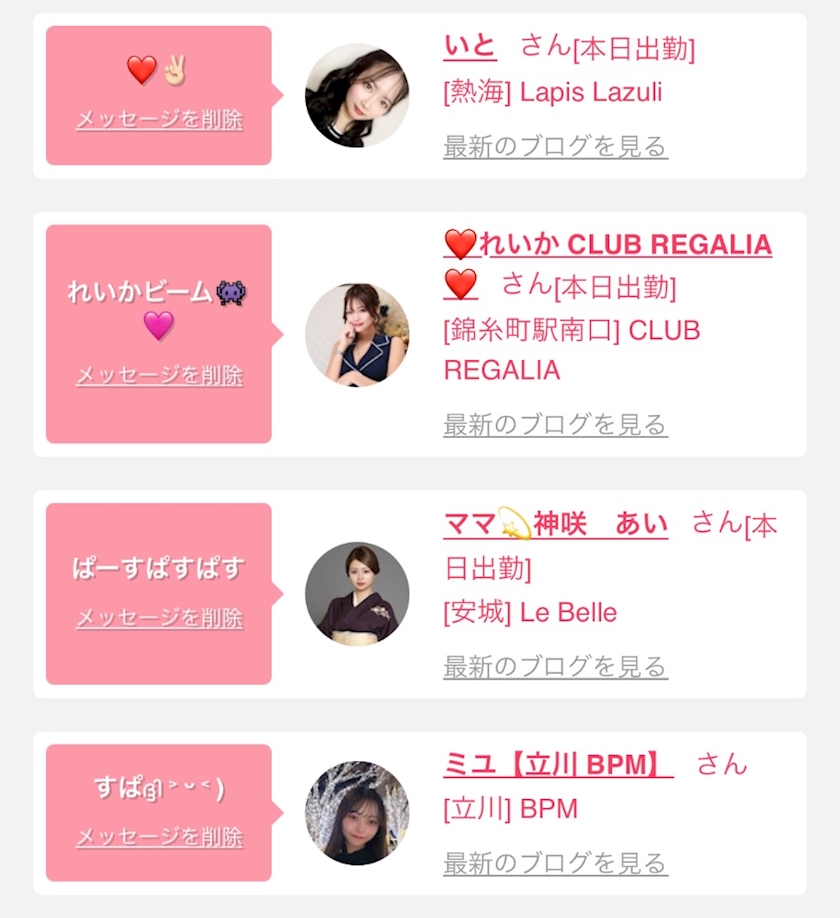The height and width of the screenshot is (918, 840).
Task: Tap 神咲 あい's profile photo
Action: click(x=357, y=594)
